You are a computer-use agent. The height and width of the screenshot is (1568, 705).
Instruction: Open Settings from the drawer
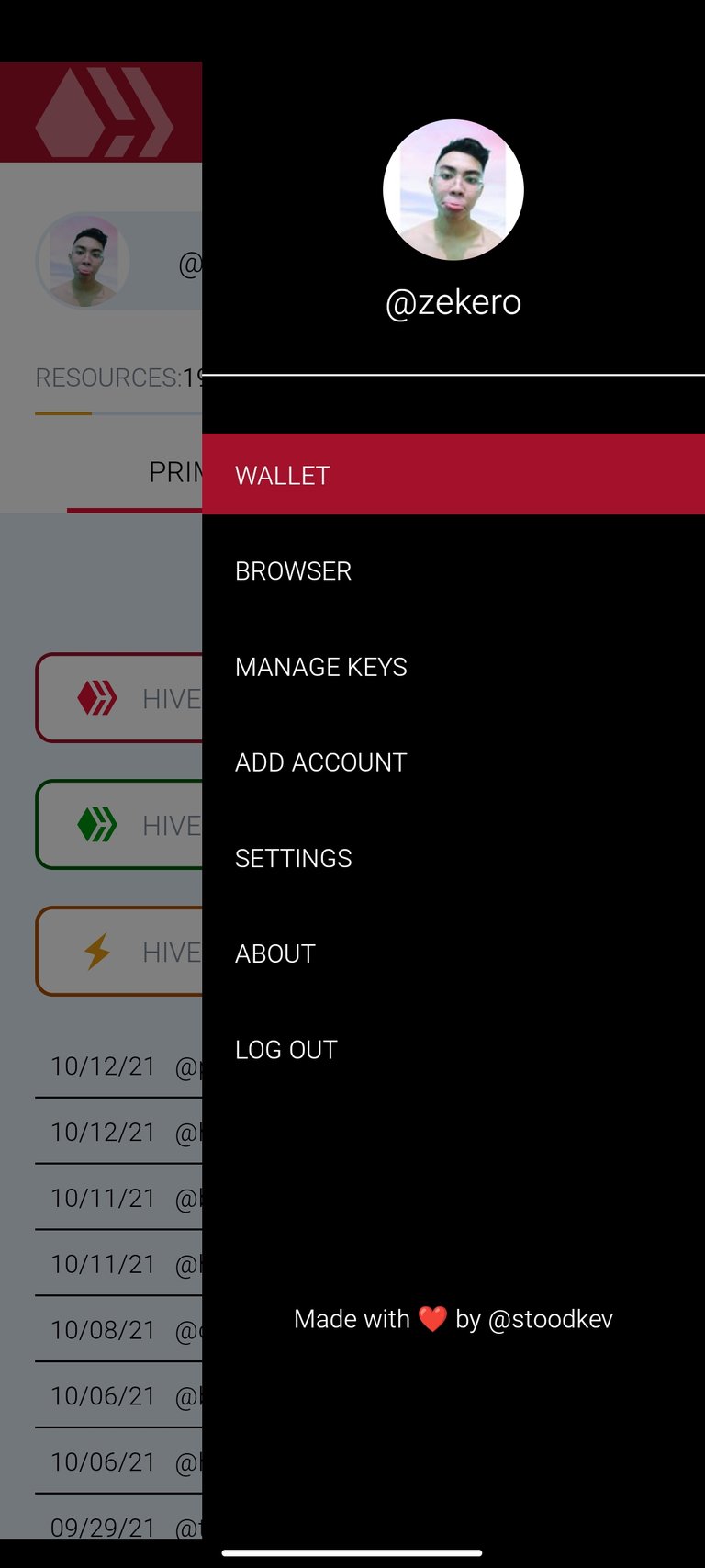click(x=453, y=858)
